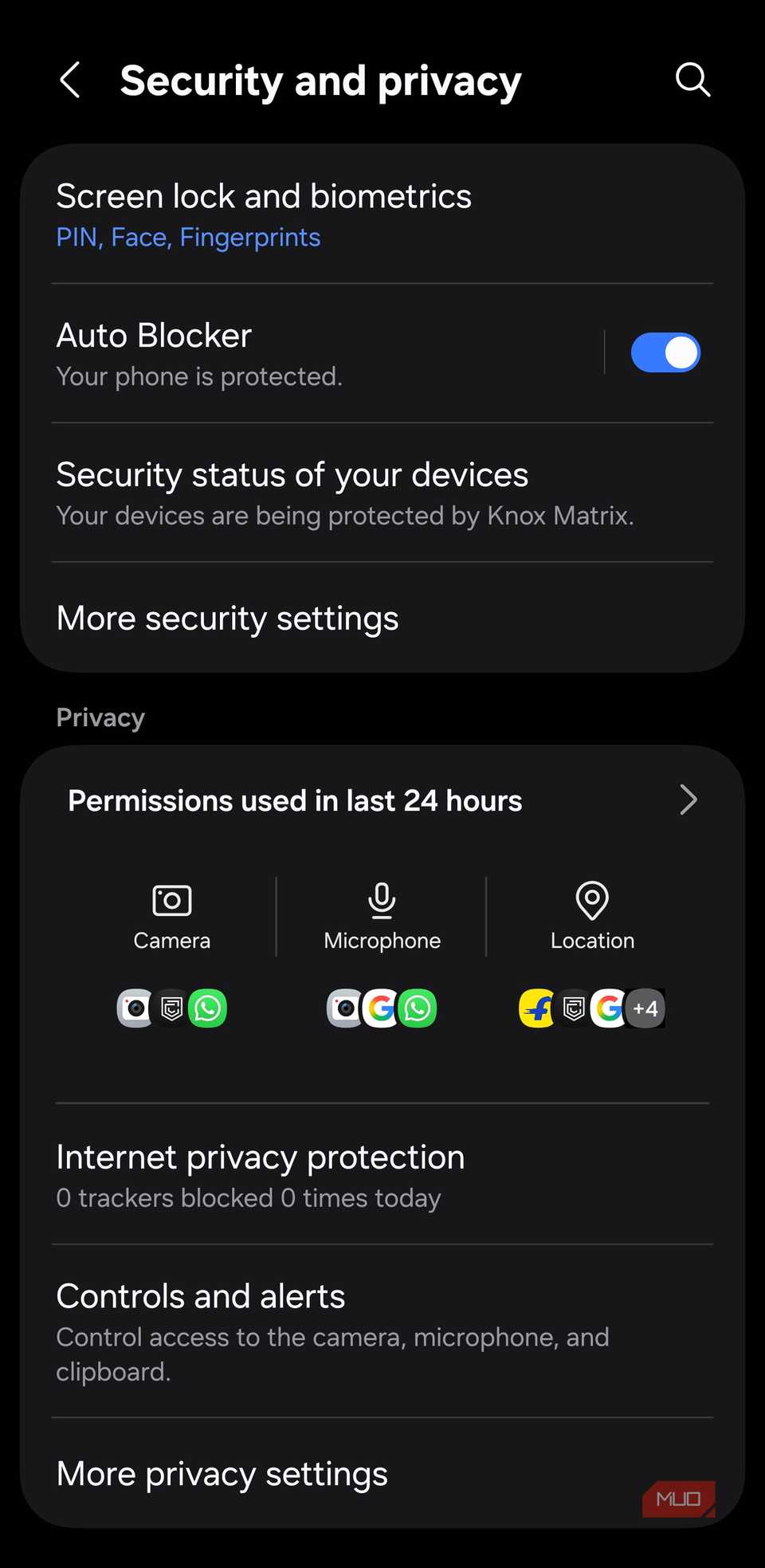The image size is (765, 1568).
Task: Go back from Security and privacy
Action: tap(70, 81)
